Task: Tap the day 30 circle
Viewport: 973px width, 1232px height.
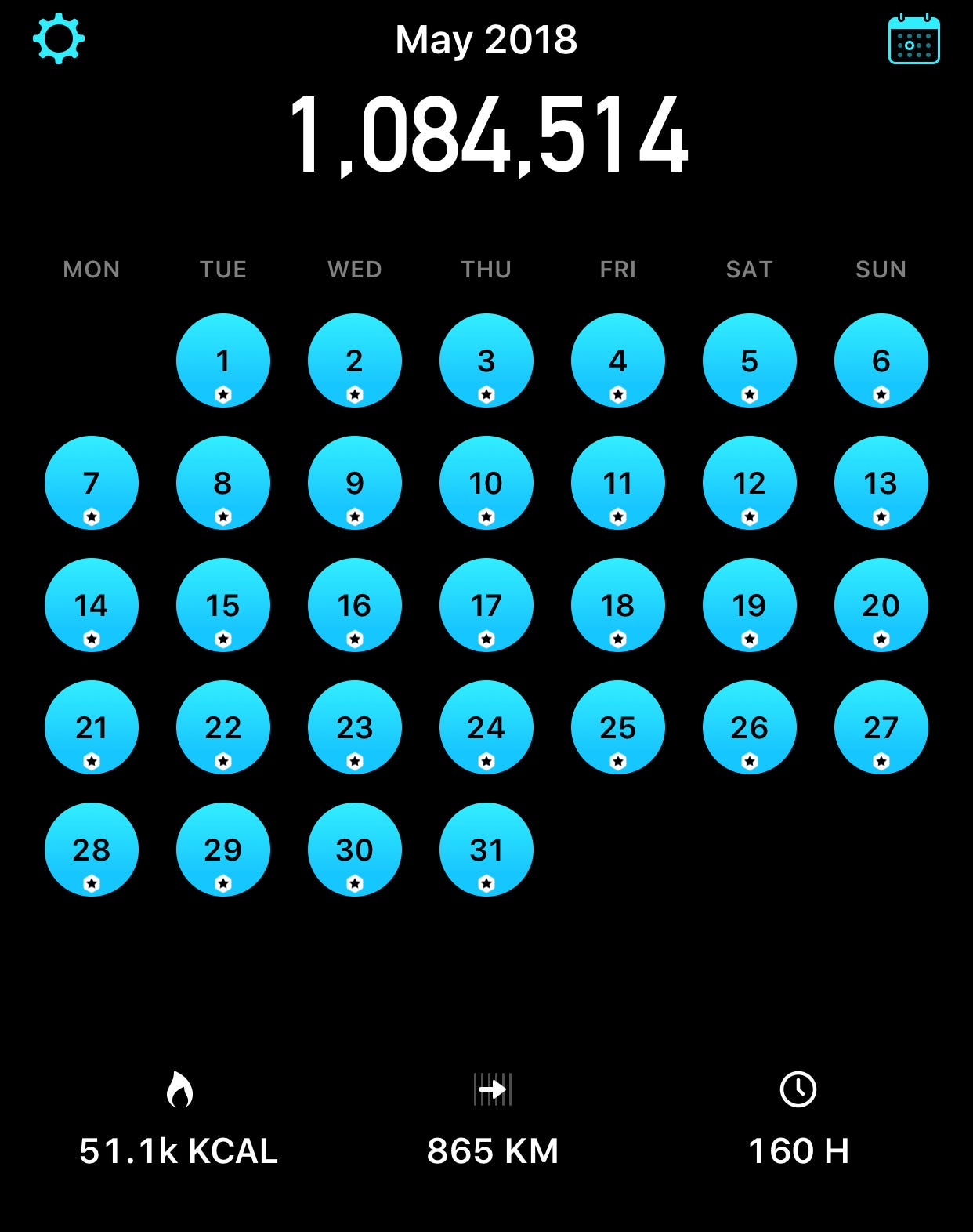Action: point(355,850)
